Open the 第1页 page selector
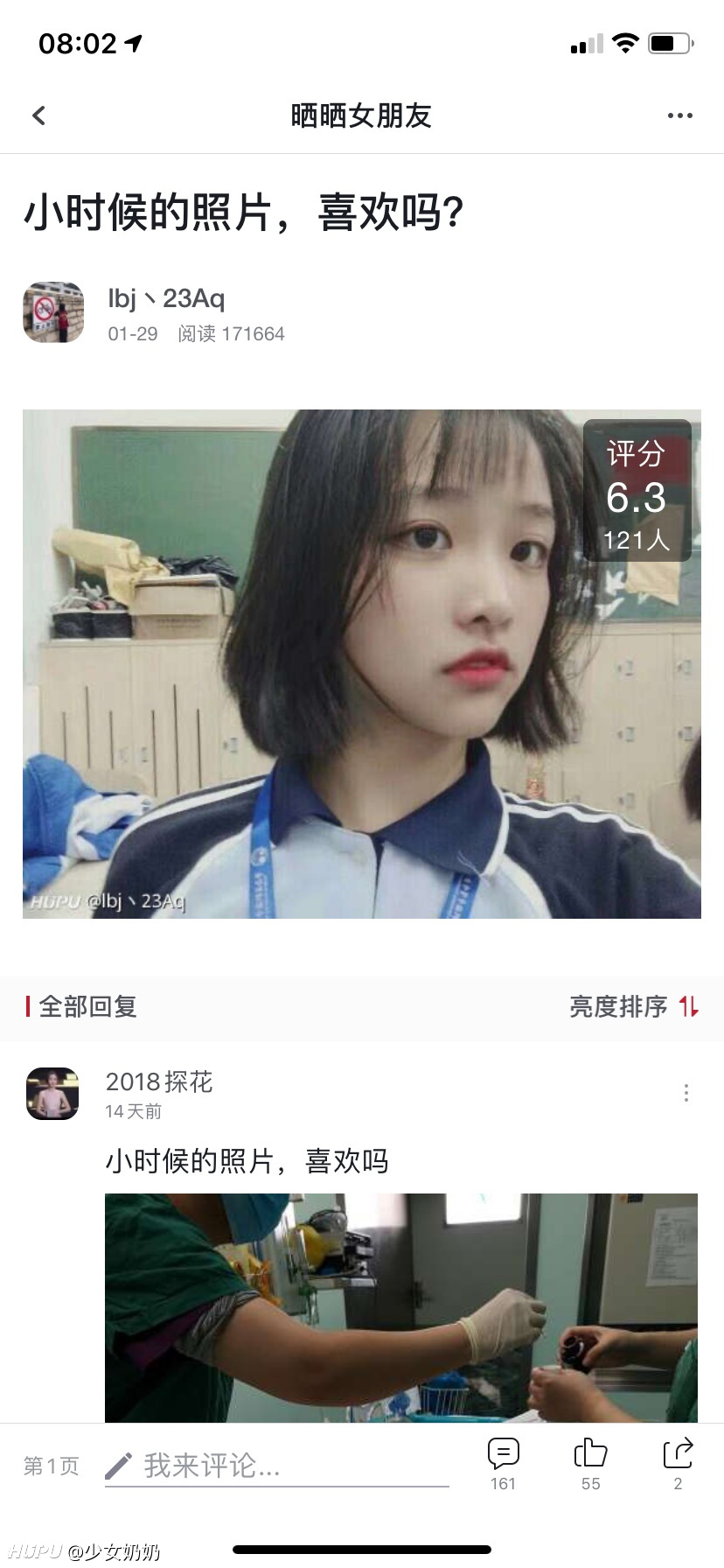 point(52,1466)
